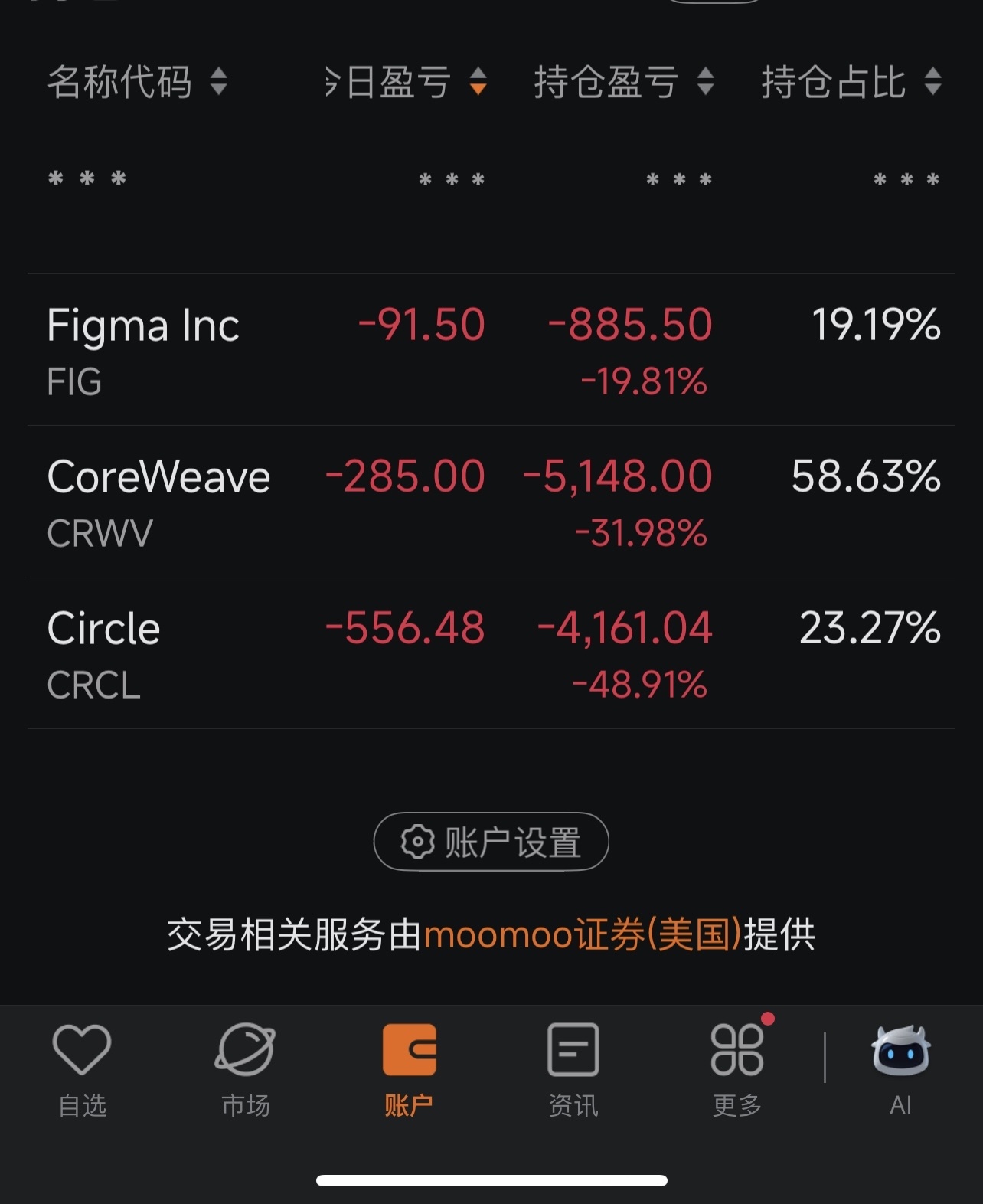Show hidden 持仓占比 by tapping asterisks
Screen dimensions: 983x1204
point(906,180)
